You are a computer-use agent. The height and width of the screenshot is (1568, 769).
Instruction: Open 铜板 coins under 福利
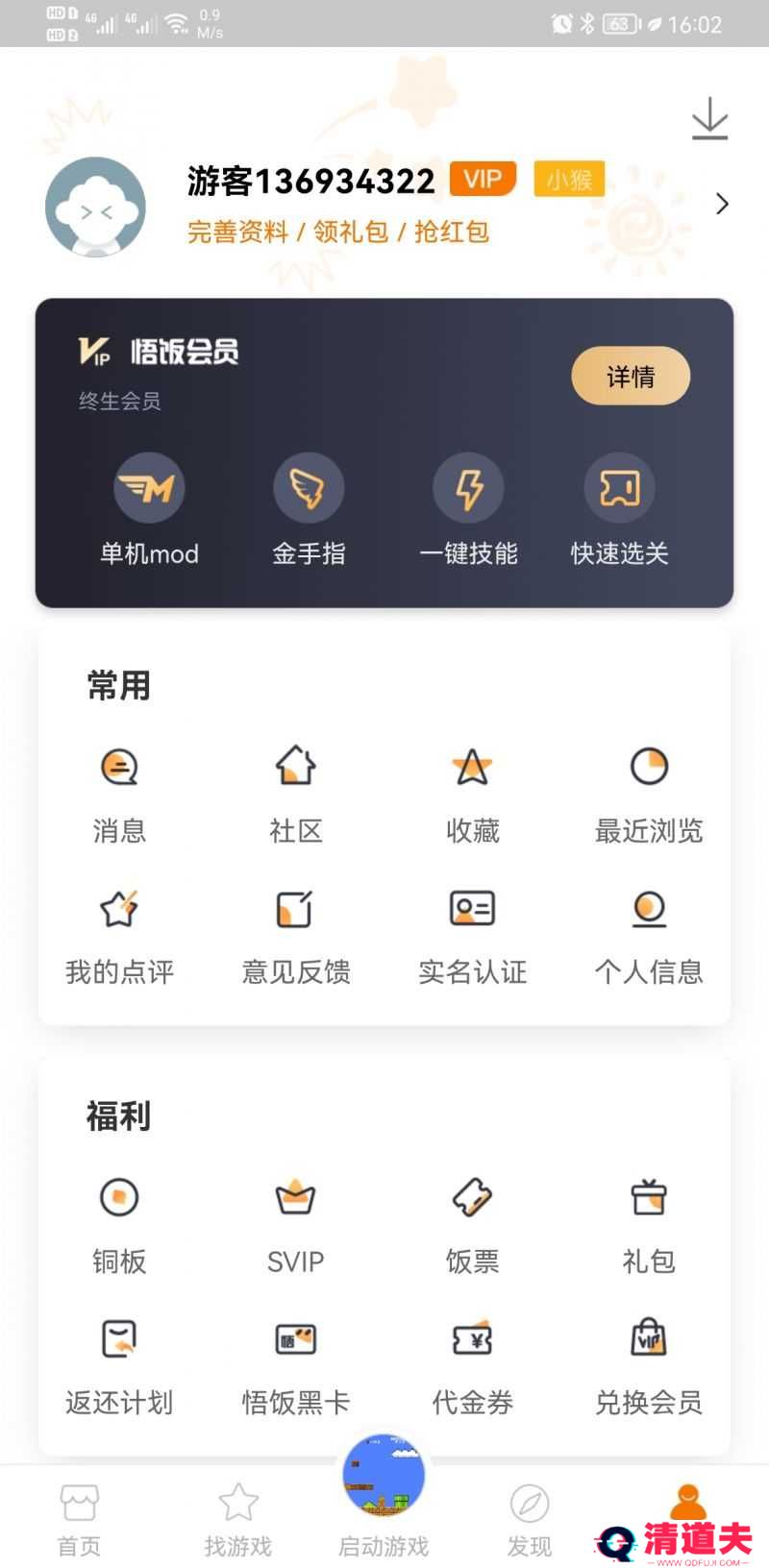[119, 1223]
